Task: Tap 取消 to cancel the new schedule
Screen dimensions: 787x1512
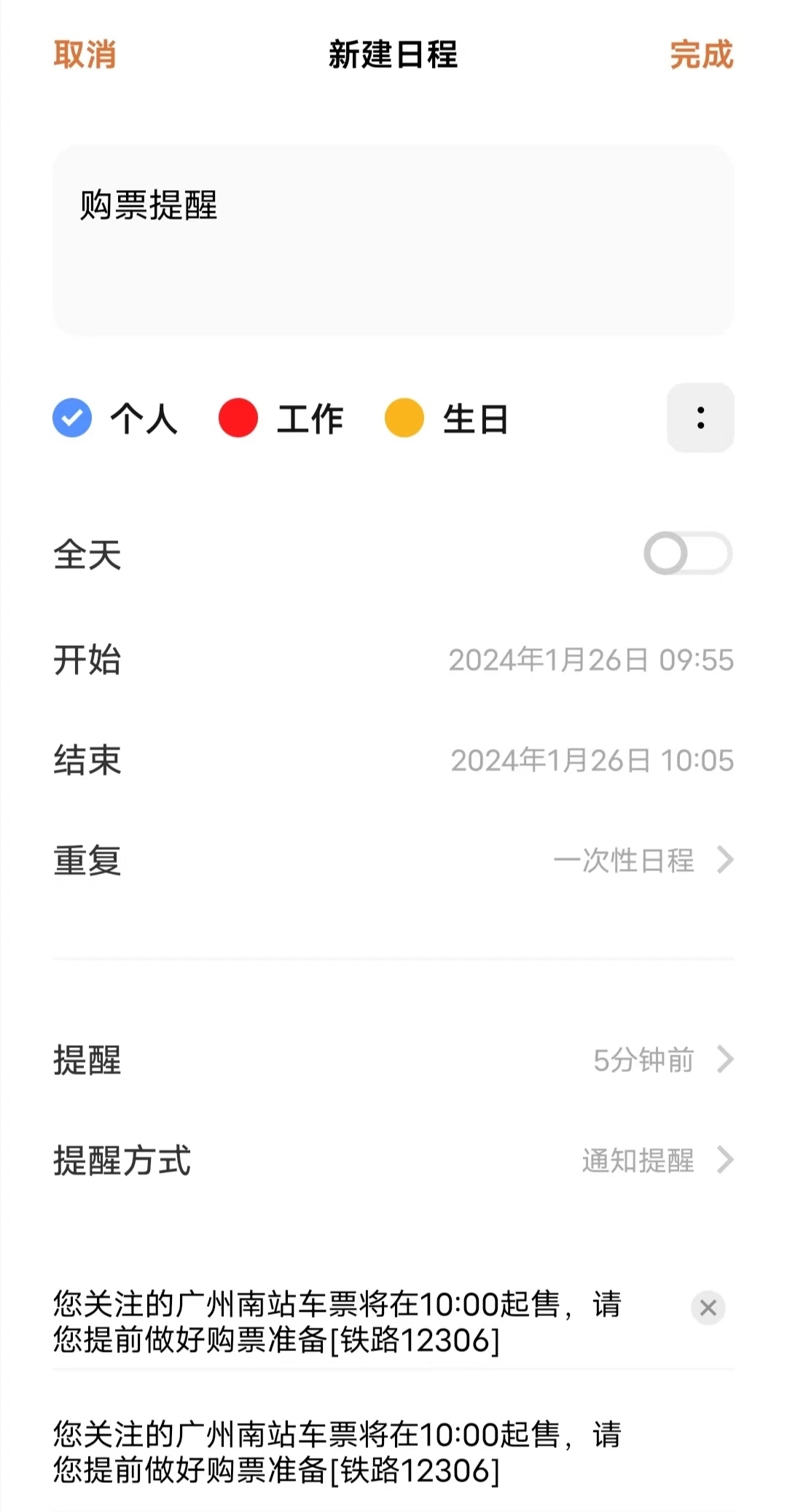Action: (85, 55)
